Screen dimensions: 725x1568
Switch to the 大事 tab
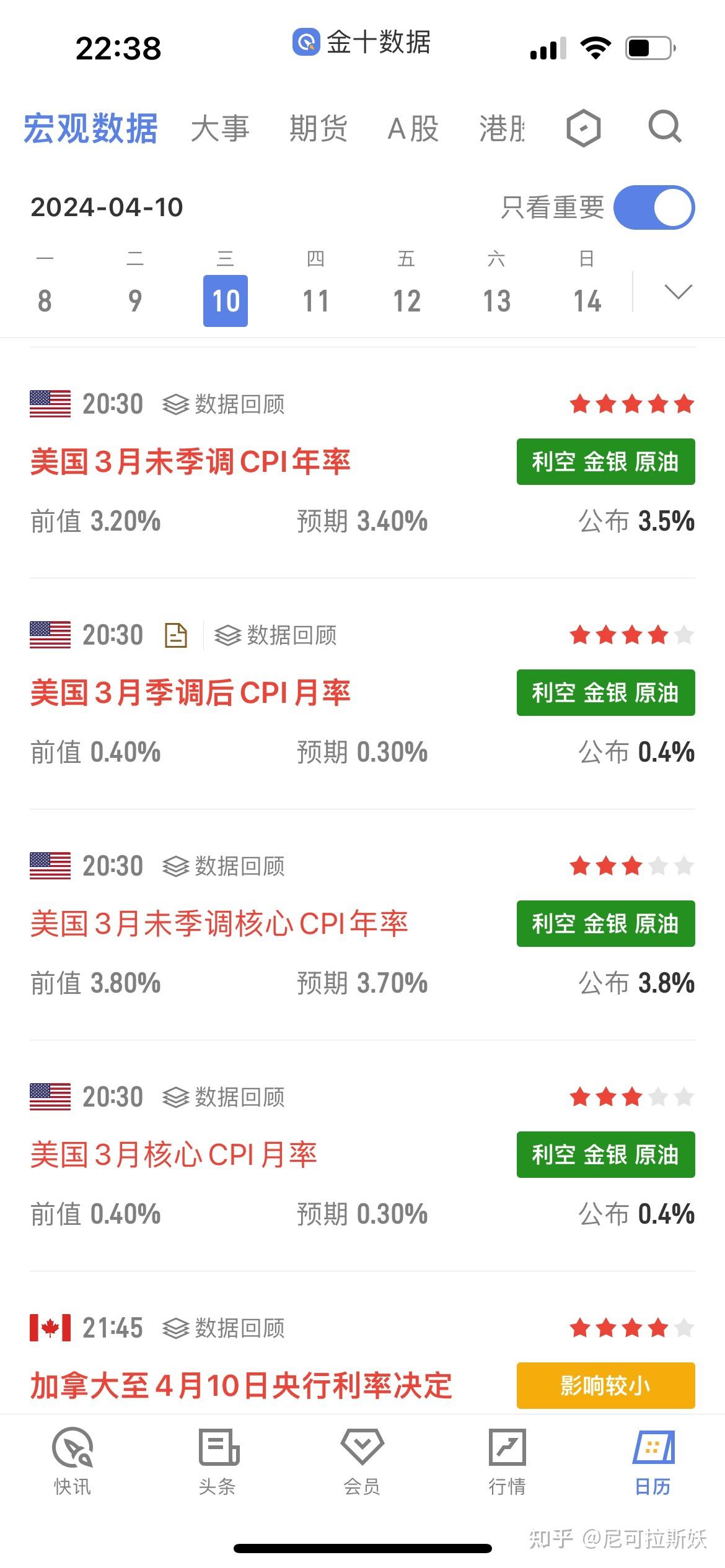click(x=220, y=129)
